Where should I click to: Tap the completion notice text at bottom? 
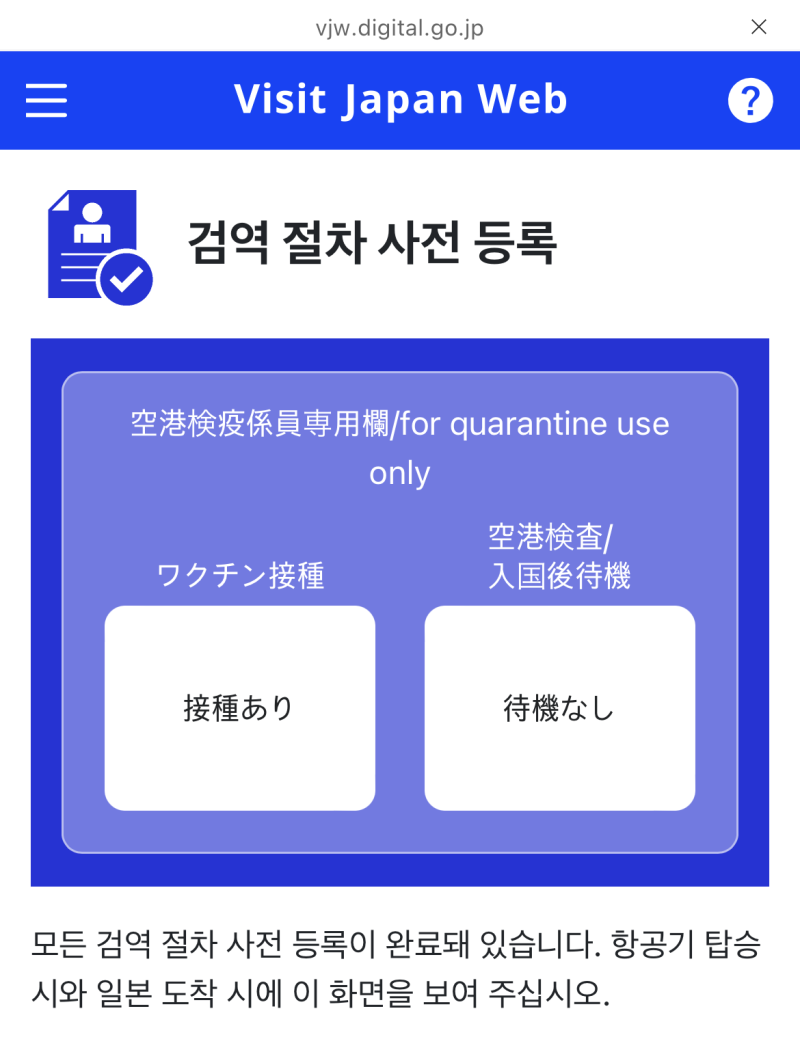coord(400,960)
